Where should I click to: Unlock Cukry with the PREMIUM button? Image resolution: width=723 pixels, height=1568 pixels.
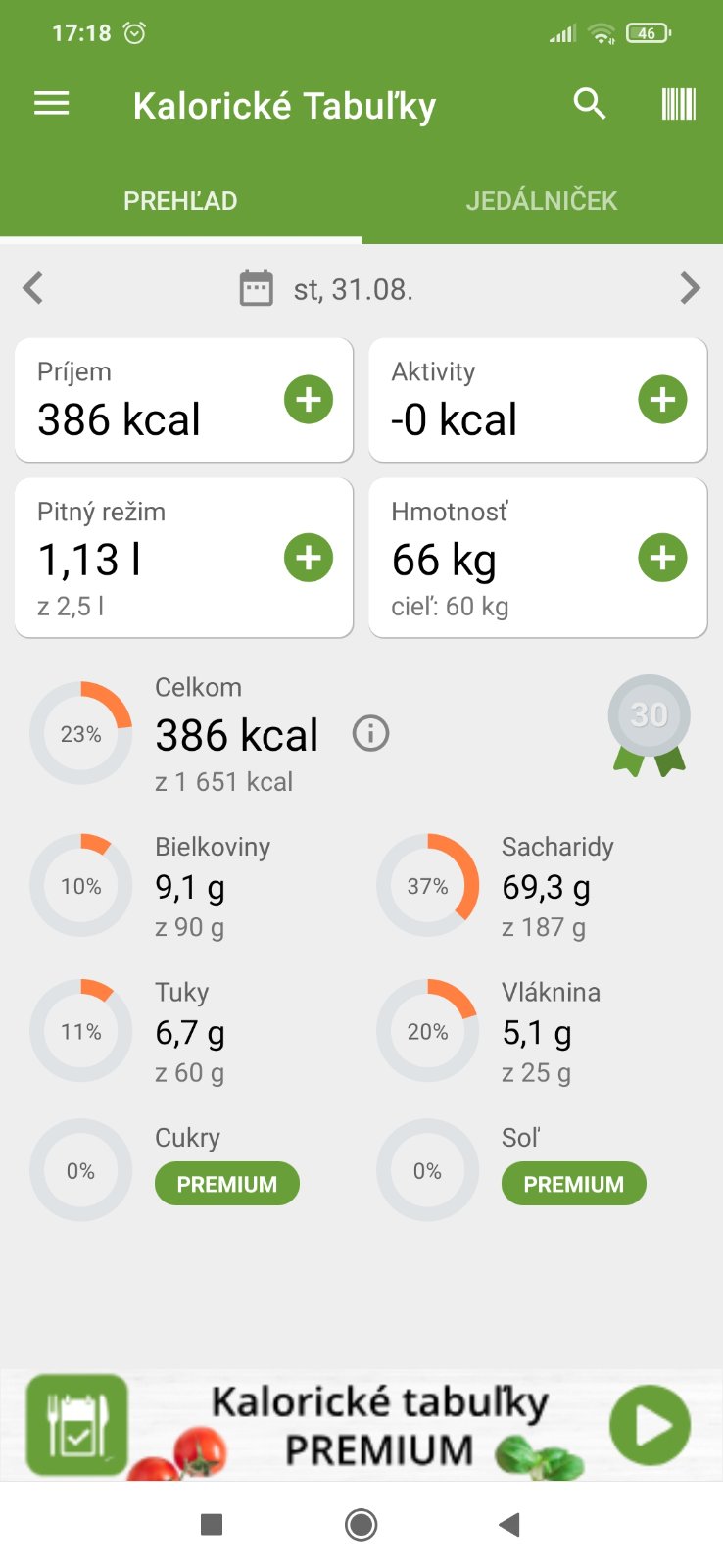pos(226,1184)
